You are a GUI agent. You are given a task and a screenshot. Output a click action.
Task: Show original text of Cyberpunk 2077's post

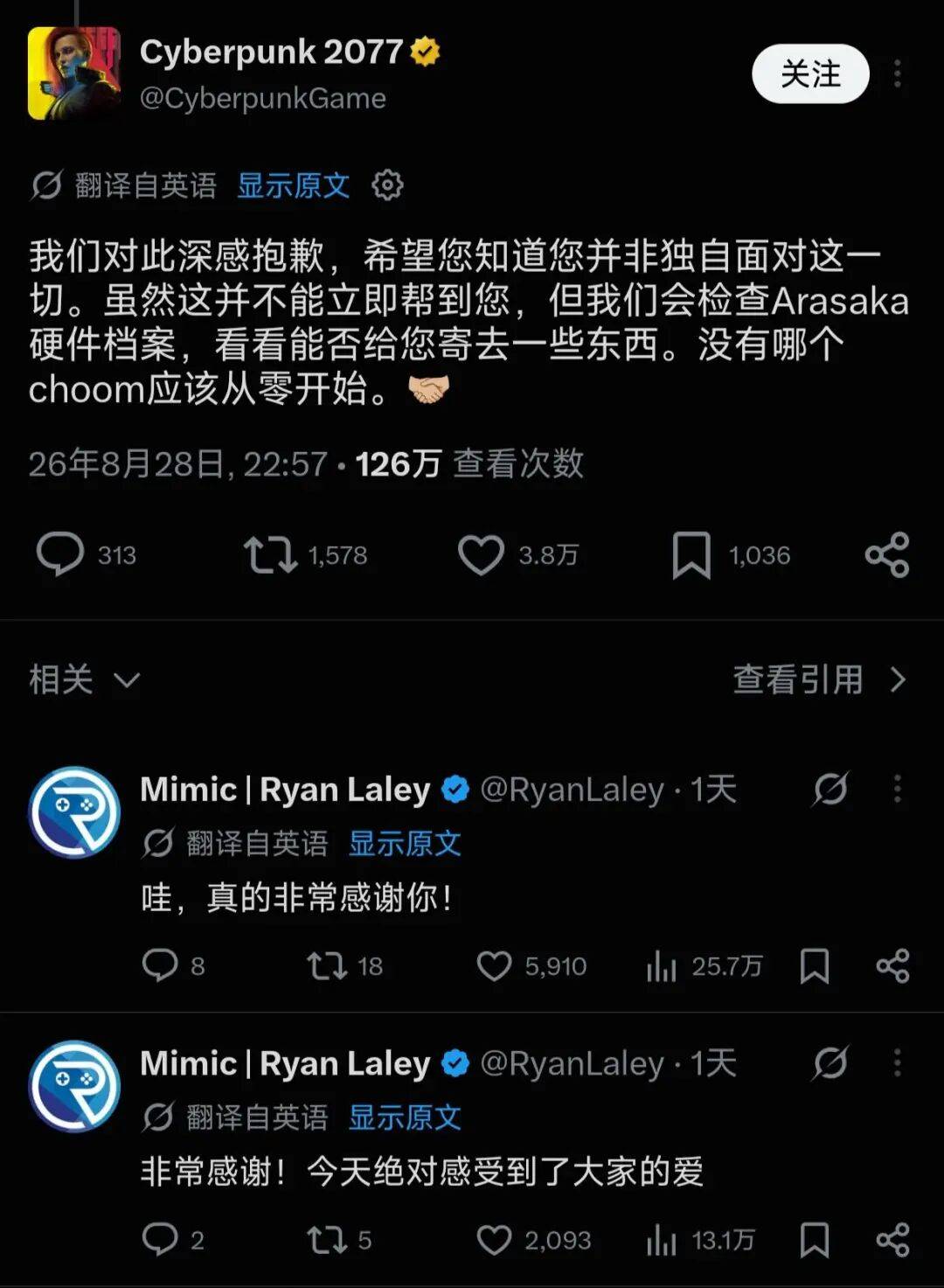(x=294, y=185)
